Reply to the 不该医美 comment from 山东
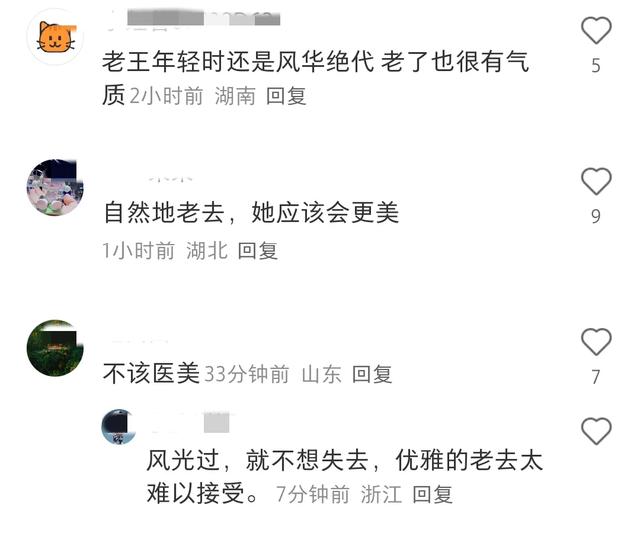Screen dimensions: 640x543 click(372, 375)
